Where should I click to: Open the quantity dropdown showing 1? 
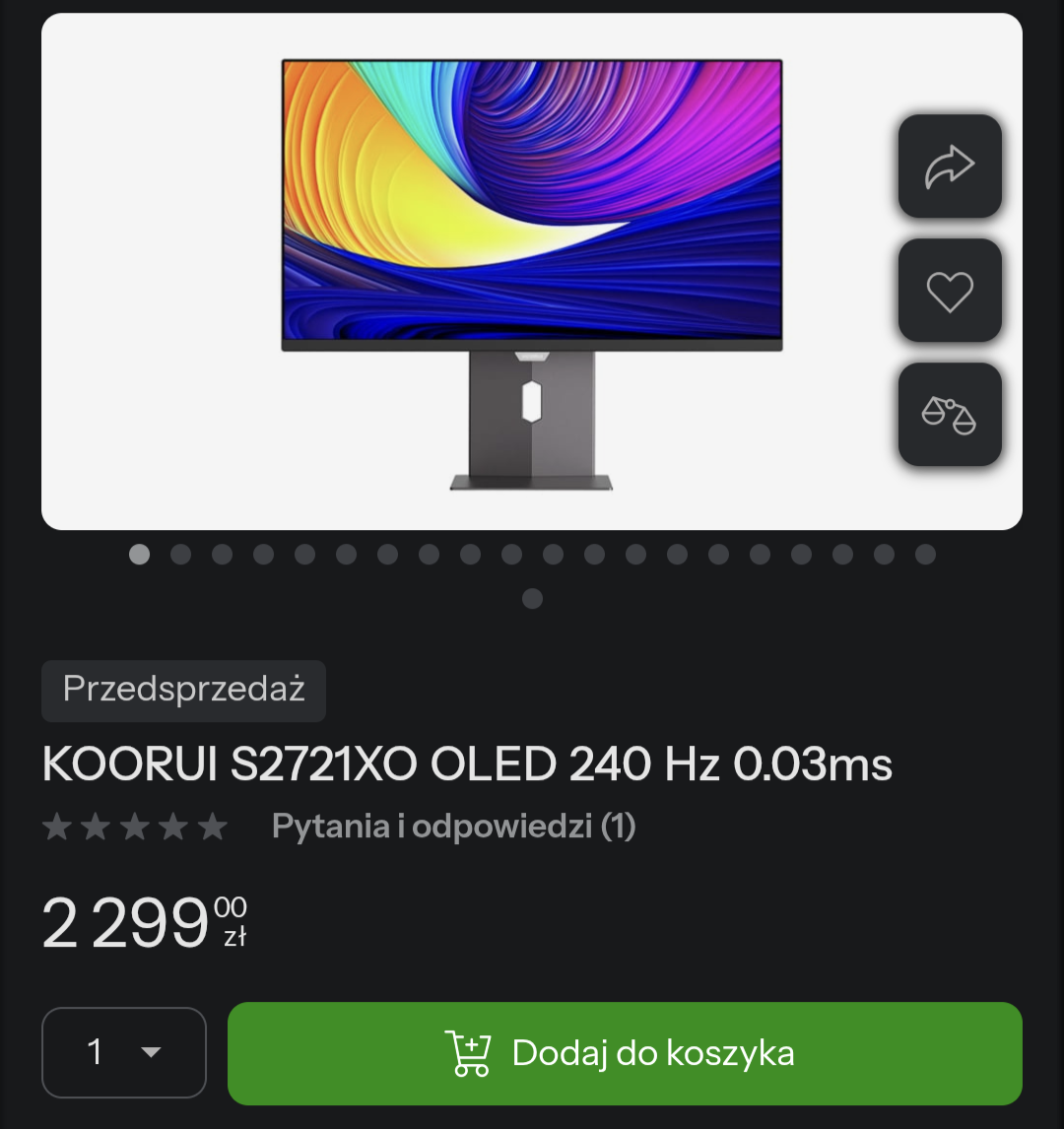(124, 1052)
